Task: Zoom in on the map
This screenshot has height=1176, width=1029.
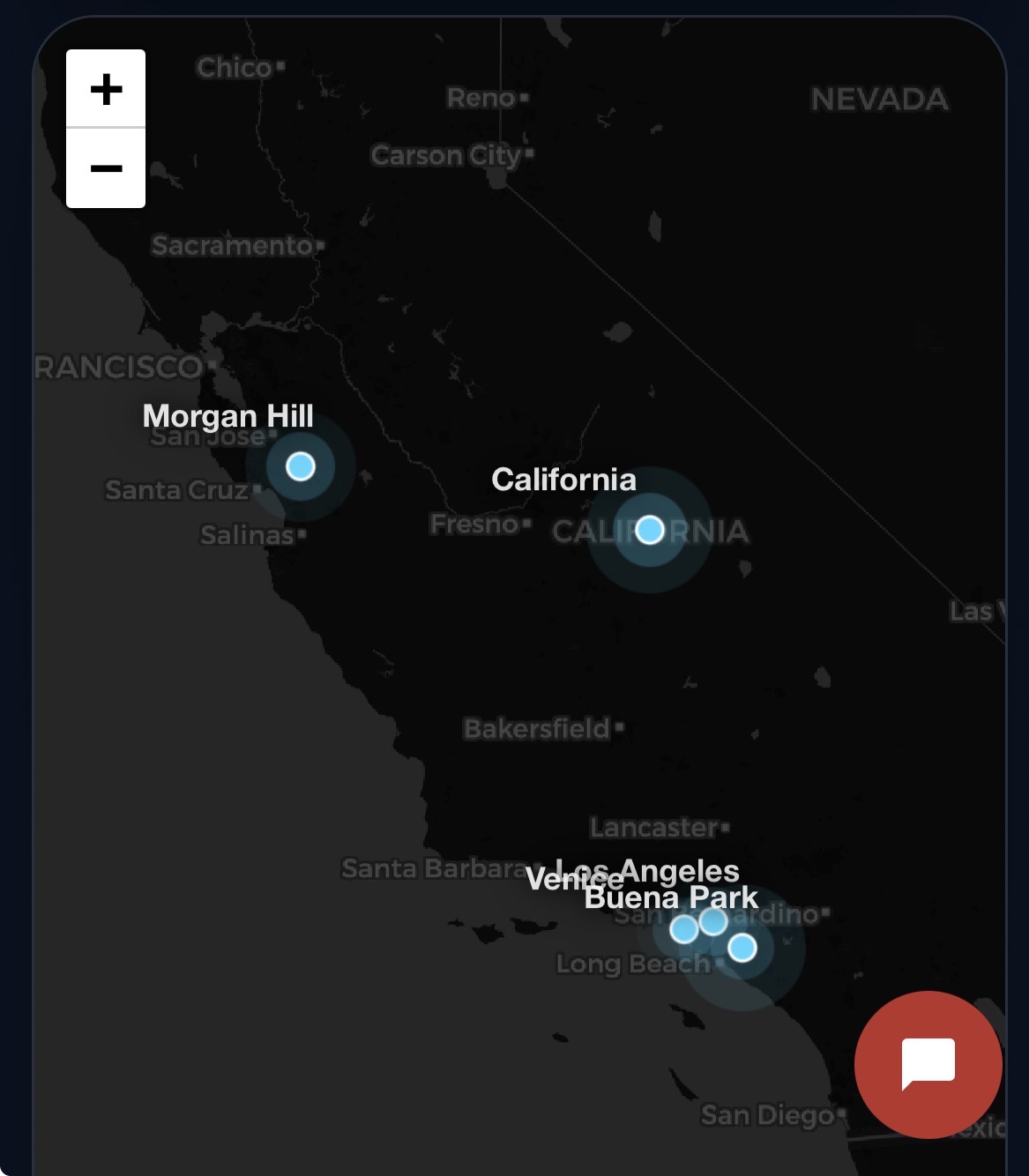Action: point(106,89)
